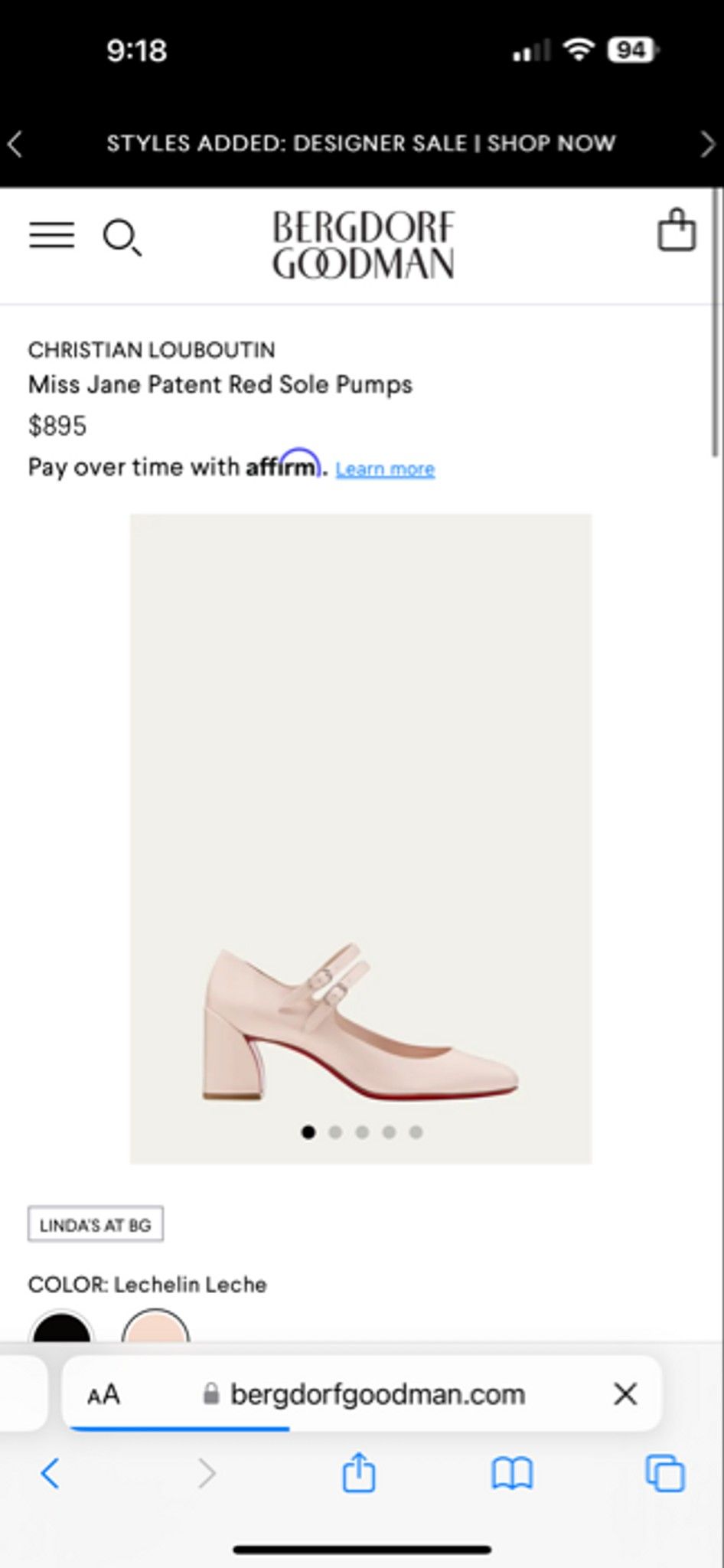Open the hamburger menu
Image resolution: width=724 pixels, height=1568 pixels.
coord(52,235)
